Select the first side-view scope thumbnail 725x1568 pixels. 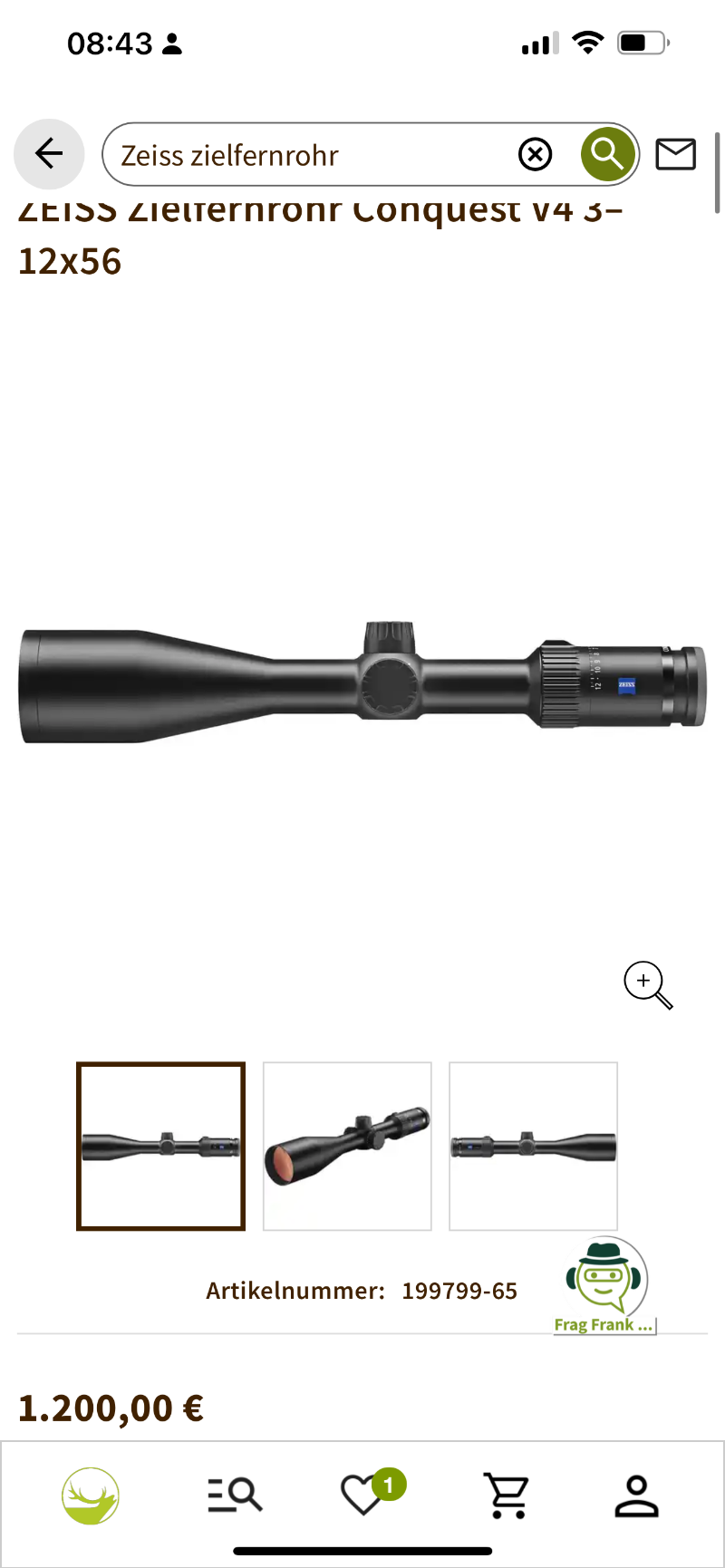161,1146
